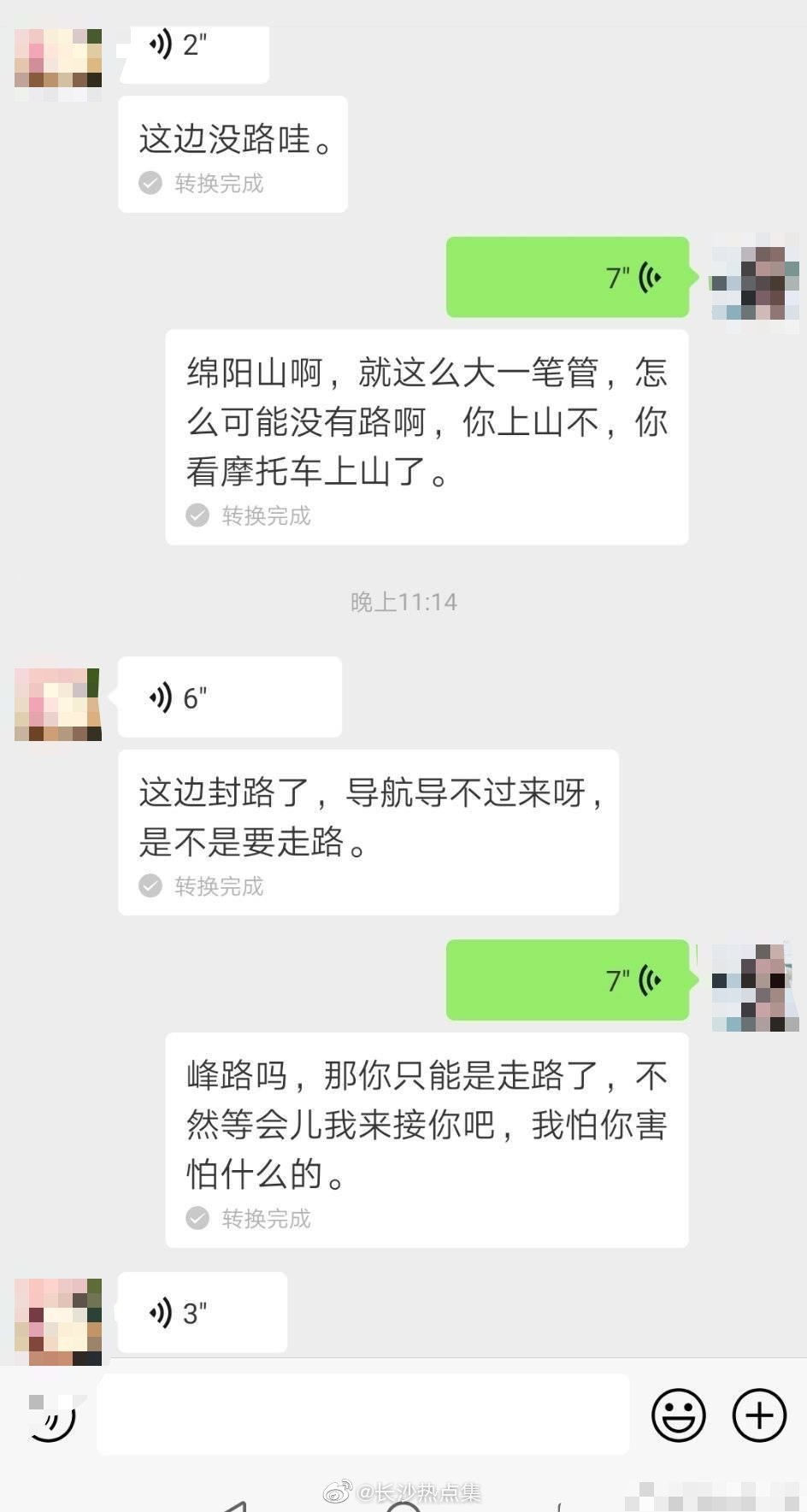Click 转换完成 under the 峰路吗 message
Image resolution: width=807 pixels, height=1512 pixels.
265,1219
